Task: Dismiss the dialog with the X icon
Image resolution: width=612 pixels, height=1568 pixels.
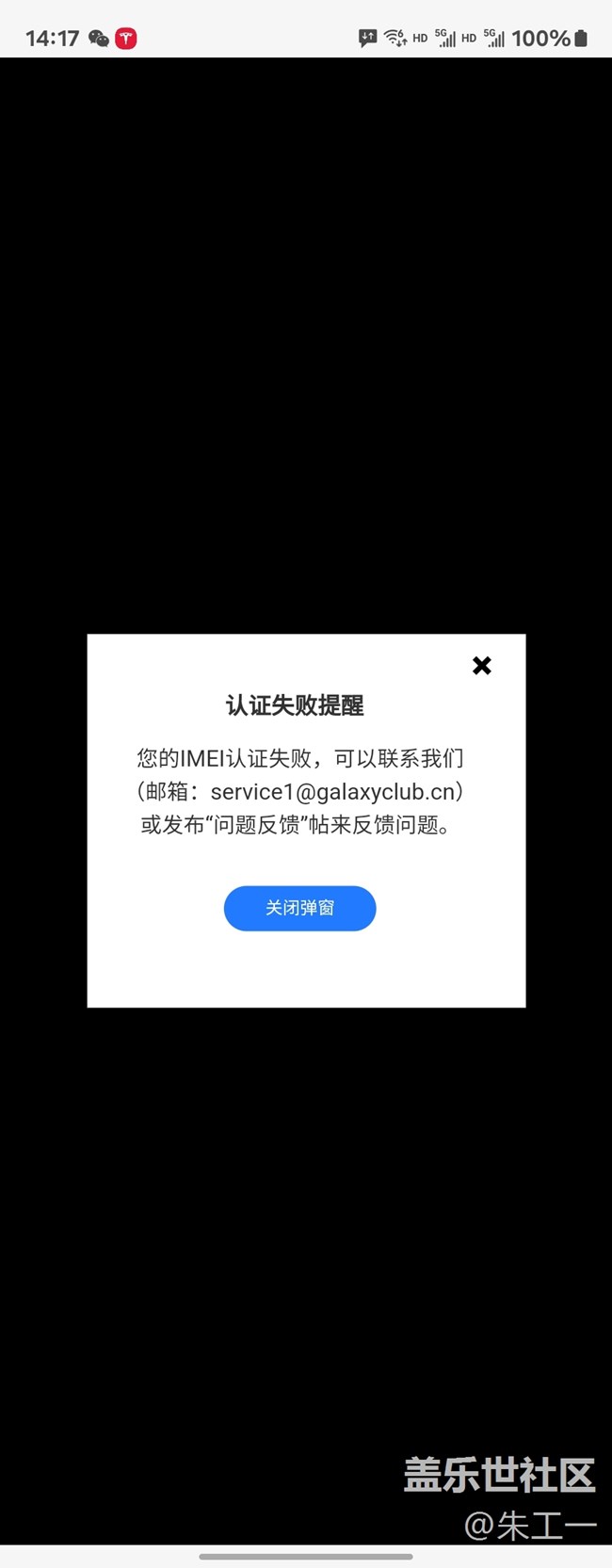Action: point(481,666)
